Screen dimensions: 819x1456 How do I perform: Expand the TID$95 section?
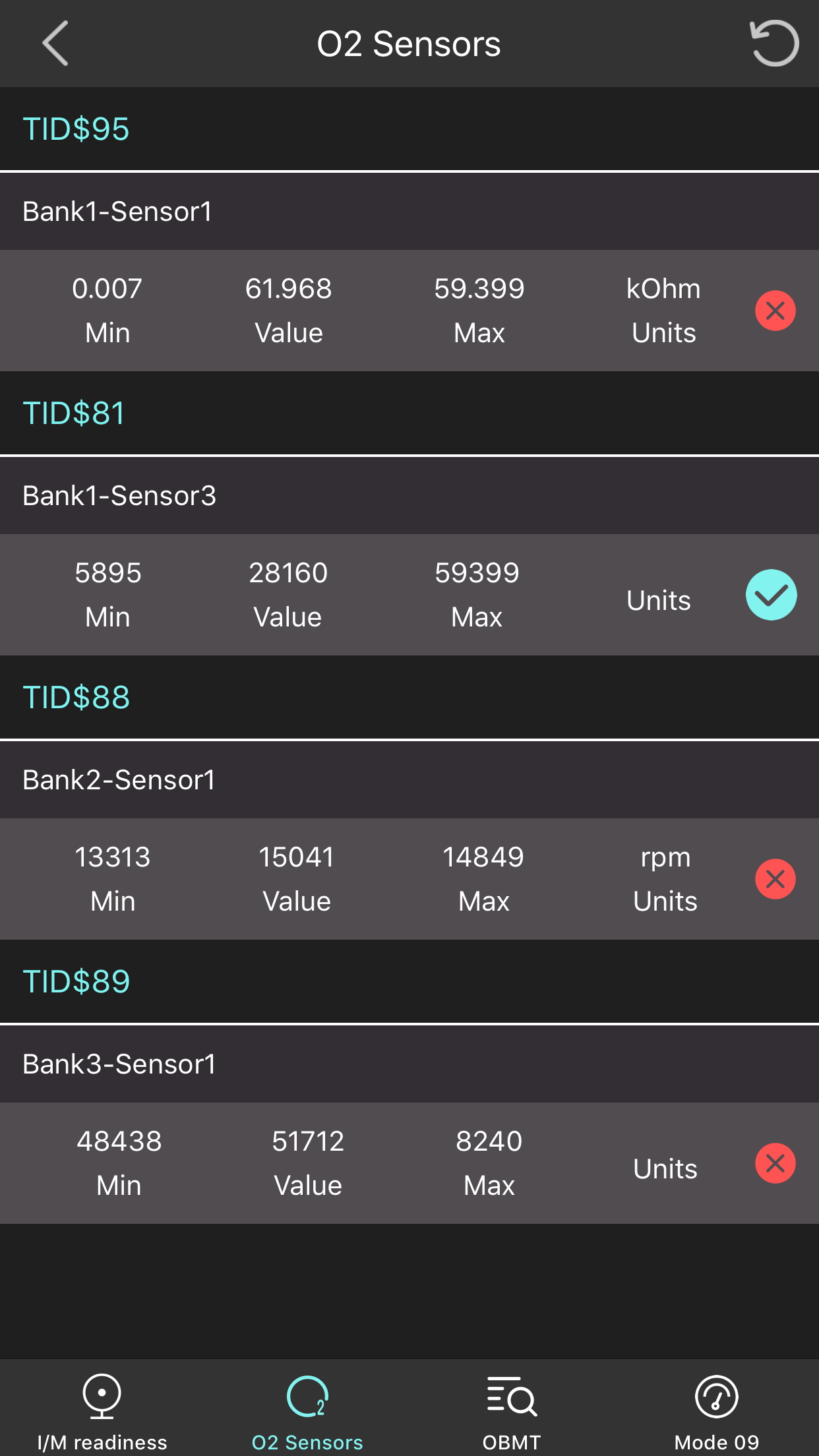point(75,129)
